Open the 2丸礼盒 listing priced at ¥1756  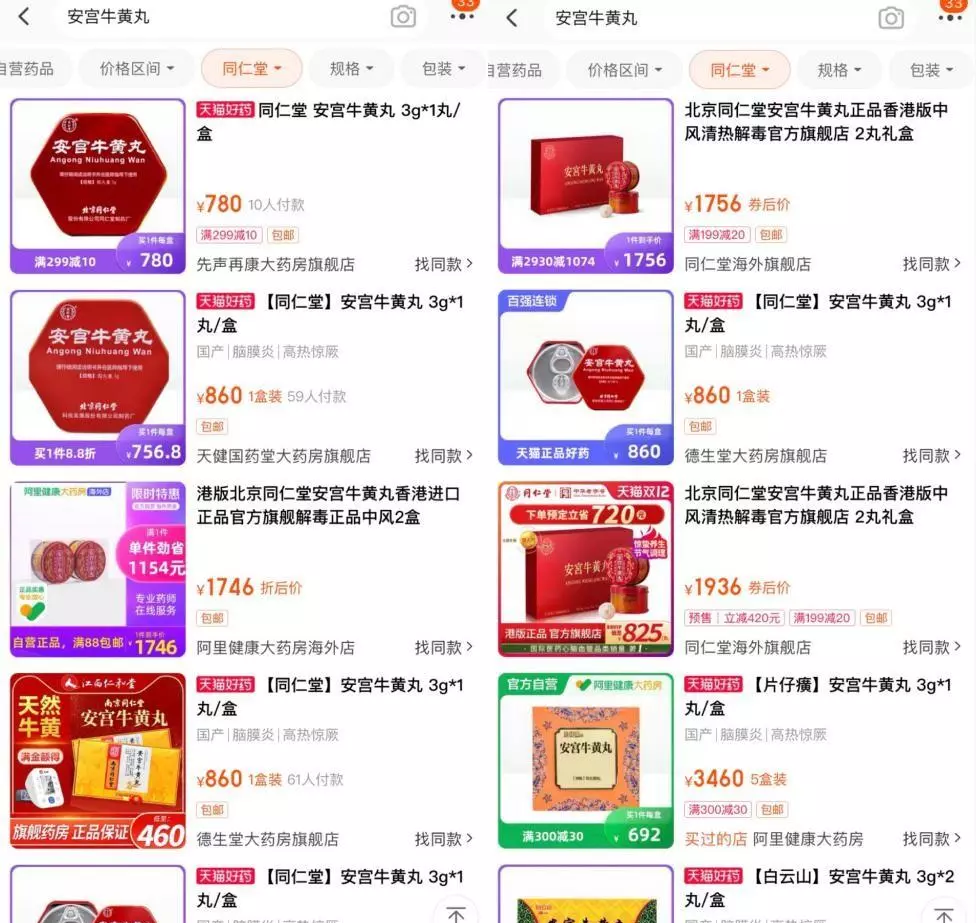point(818,121)
